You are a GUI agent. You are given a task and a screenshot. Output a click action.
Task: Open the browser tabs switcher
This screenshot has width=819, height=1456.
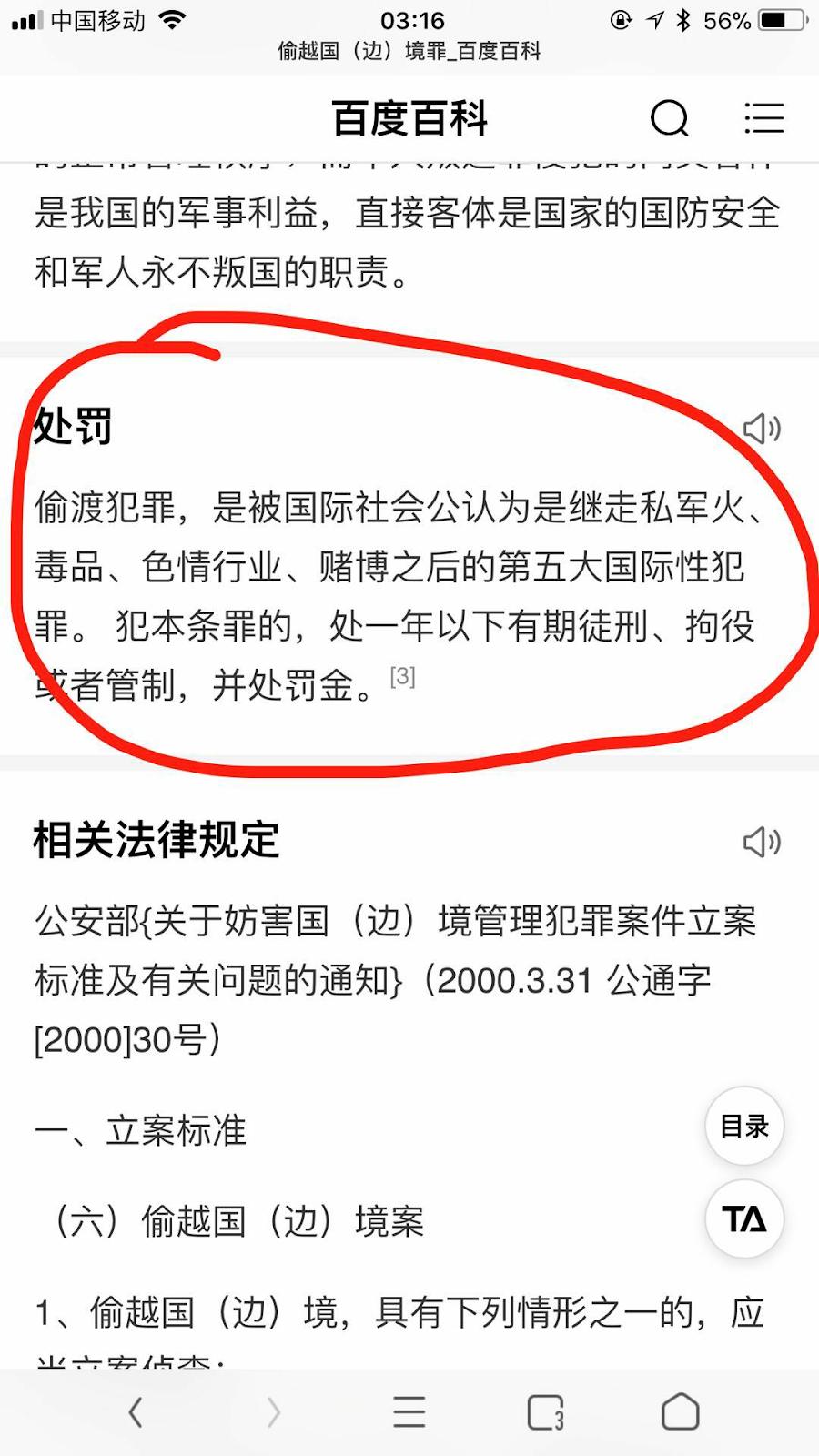pyautogui.click(x=546, y=1412)
